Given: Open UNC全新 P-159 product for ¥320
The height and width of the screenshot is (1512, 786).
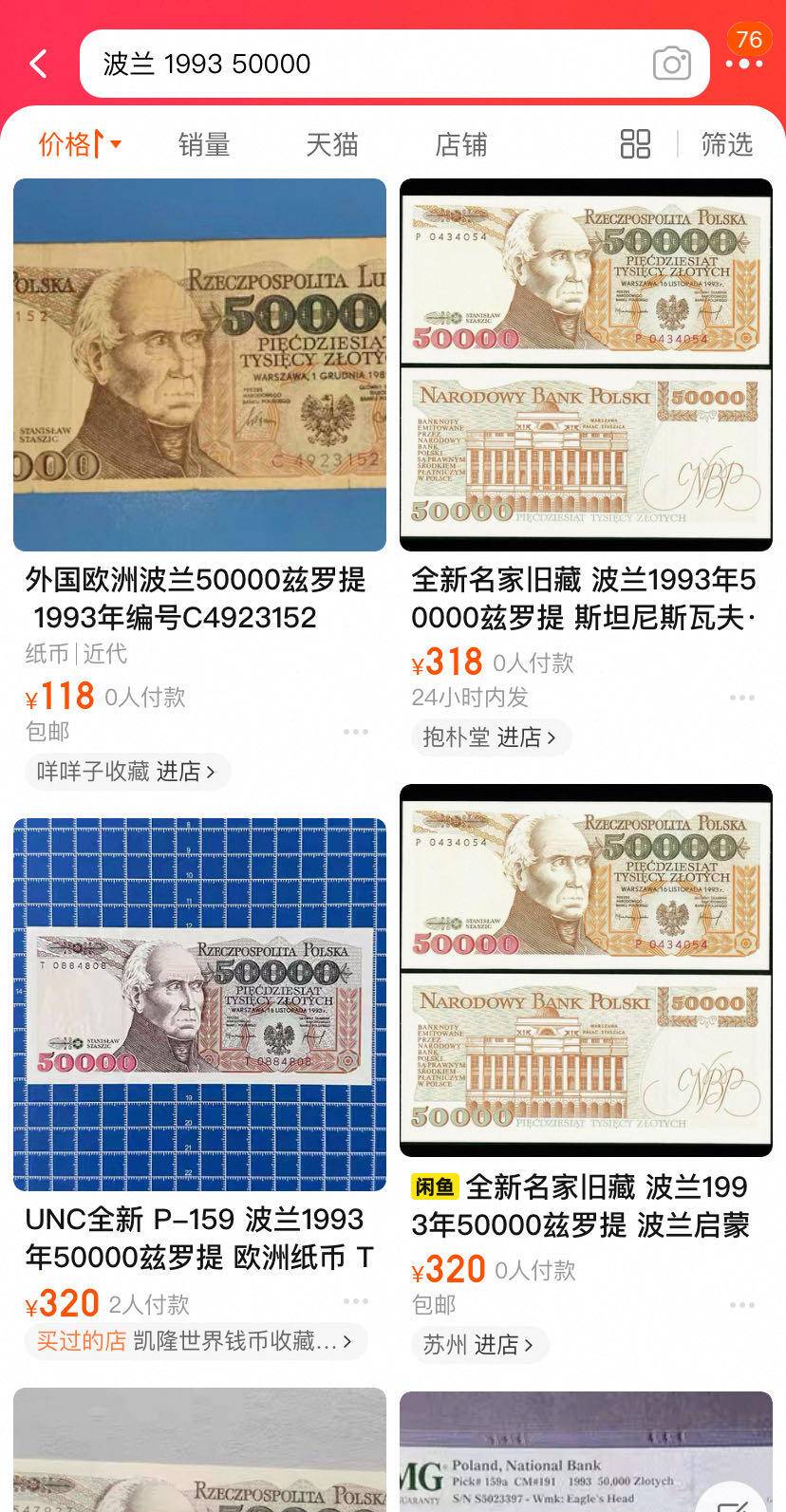Looking at the screenshot, I should tap(199, 1004).
